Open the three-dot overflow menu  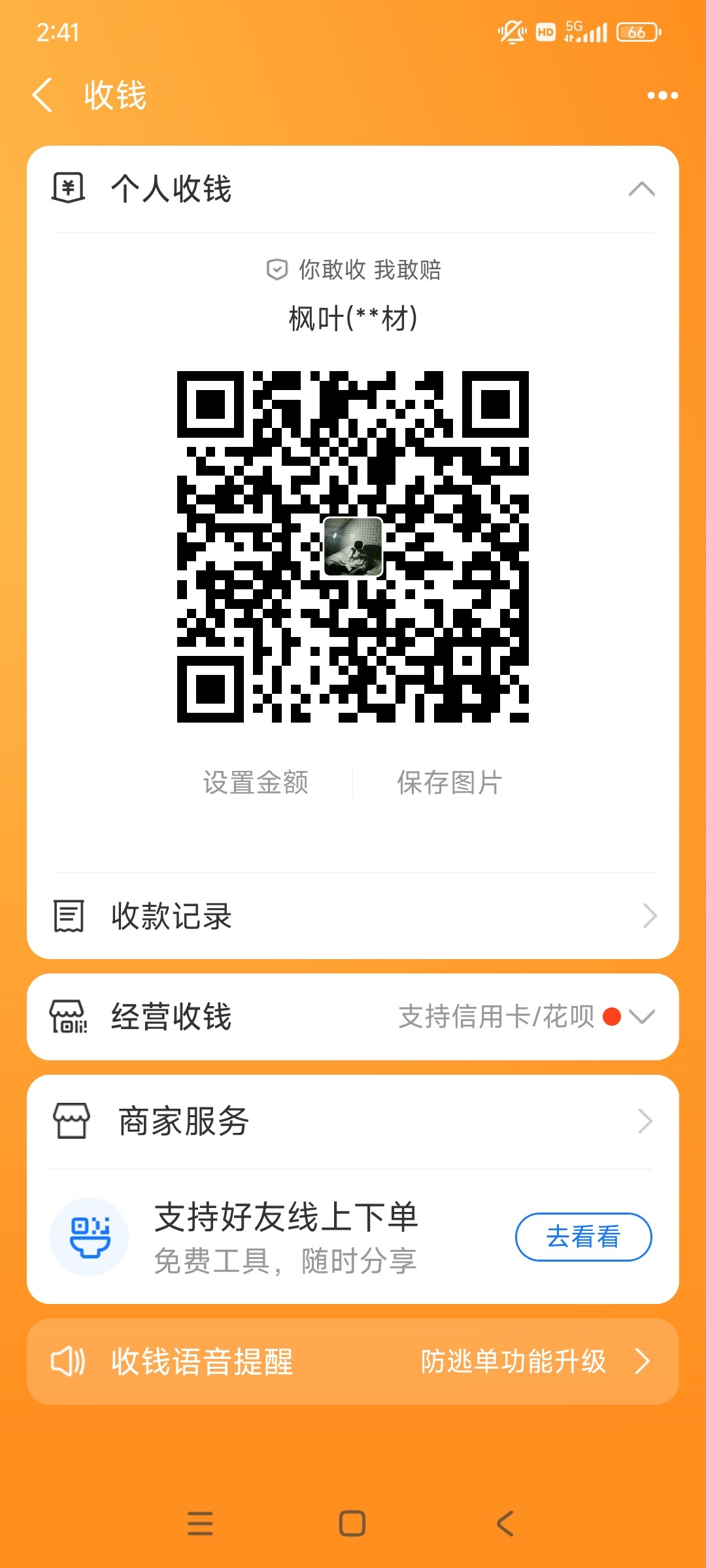coord(662,95)
